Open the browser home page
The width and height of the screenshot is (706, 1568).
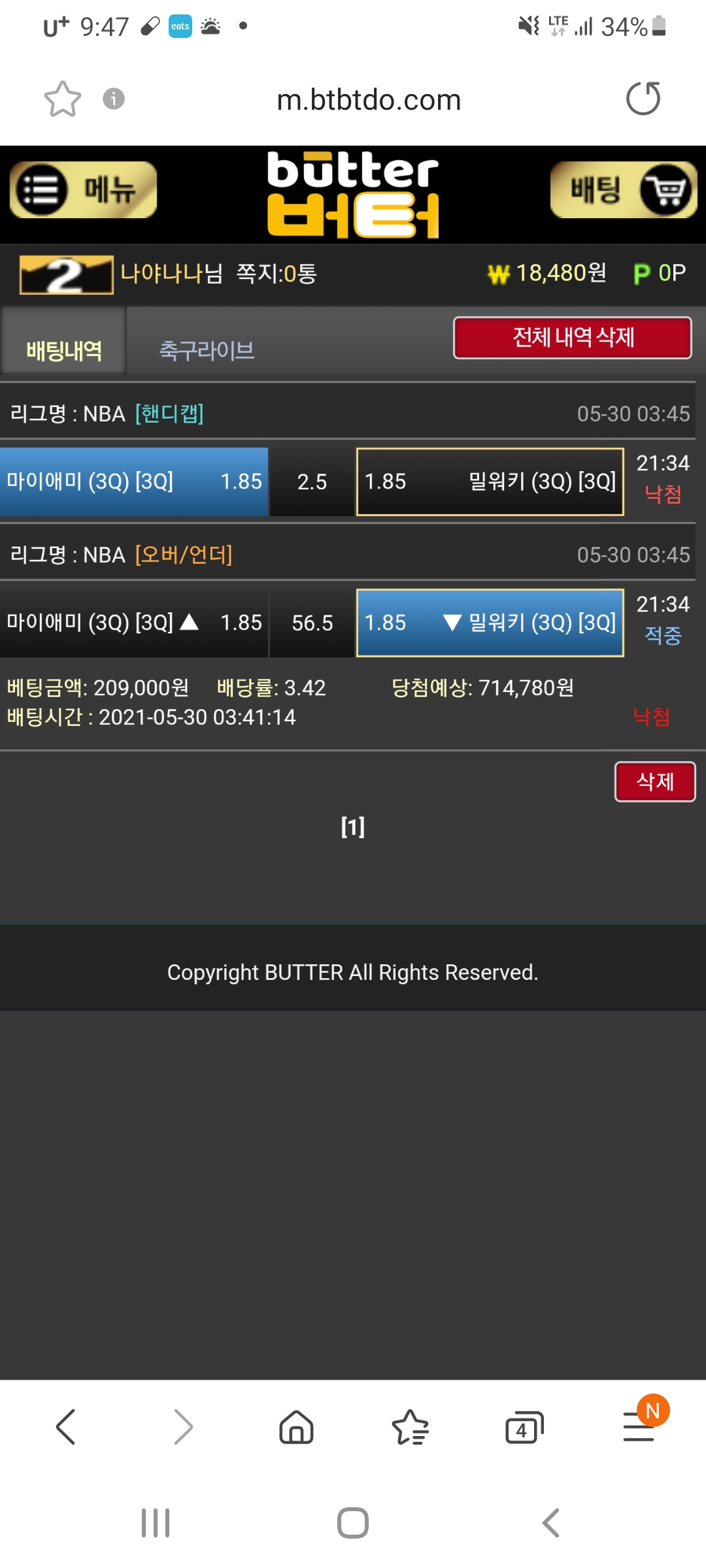296,1427
